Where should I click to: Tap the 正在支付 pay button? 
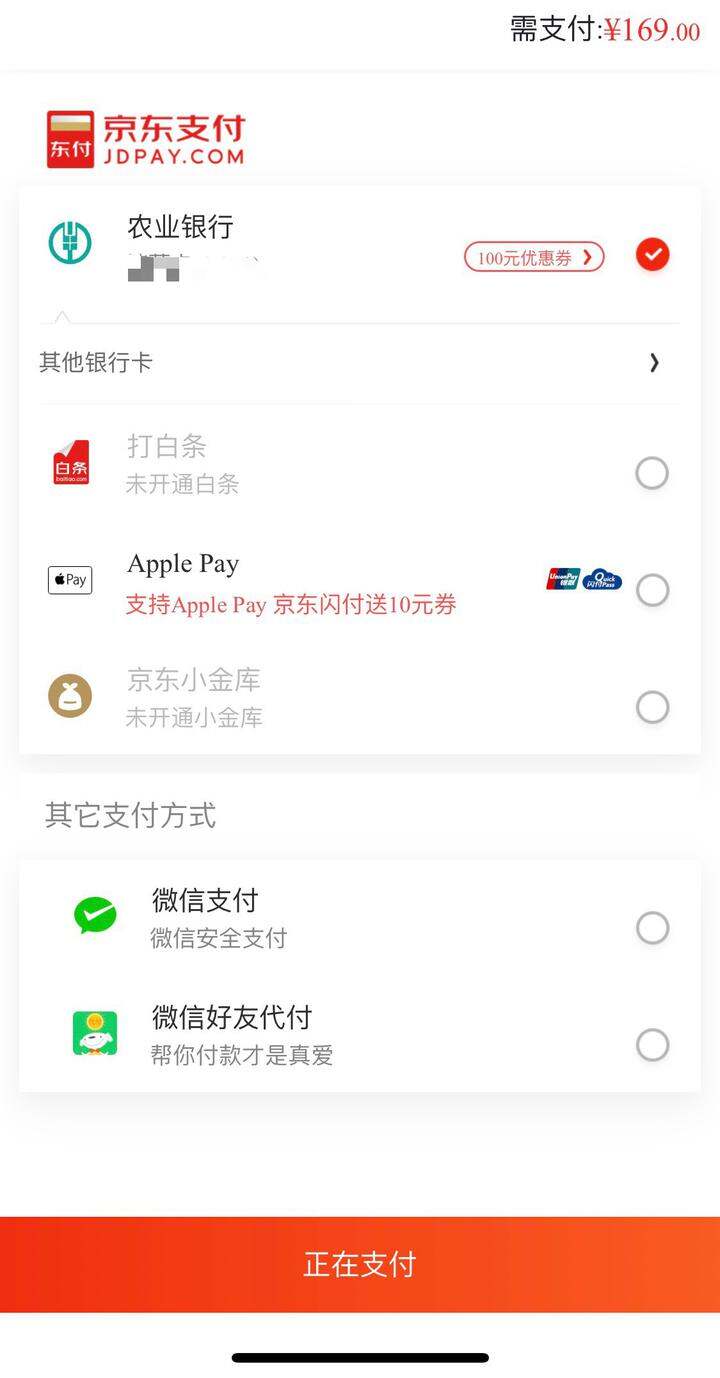pos(360,1264)
